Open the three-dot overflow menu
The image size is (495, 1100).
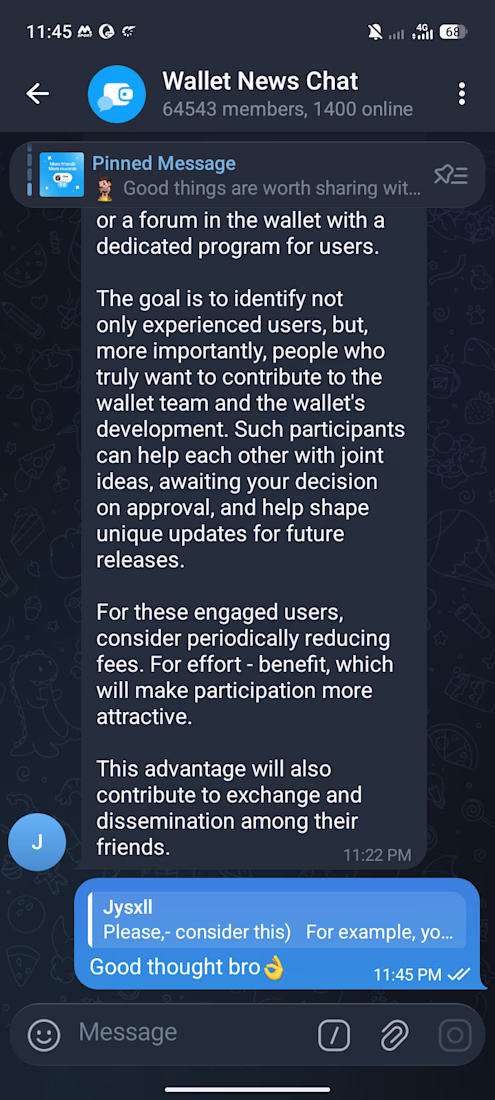tap(461, 93)
